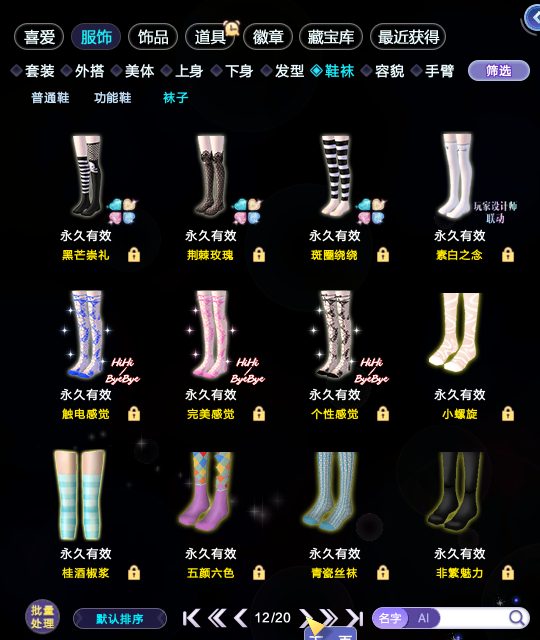Viewport: 540px width, 640px height.
Task: Open the 筛选 filter button
Action: click(498, 71)
